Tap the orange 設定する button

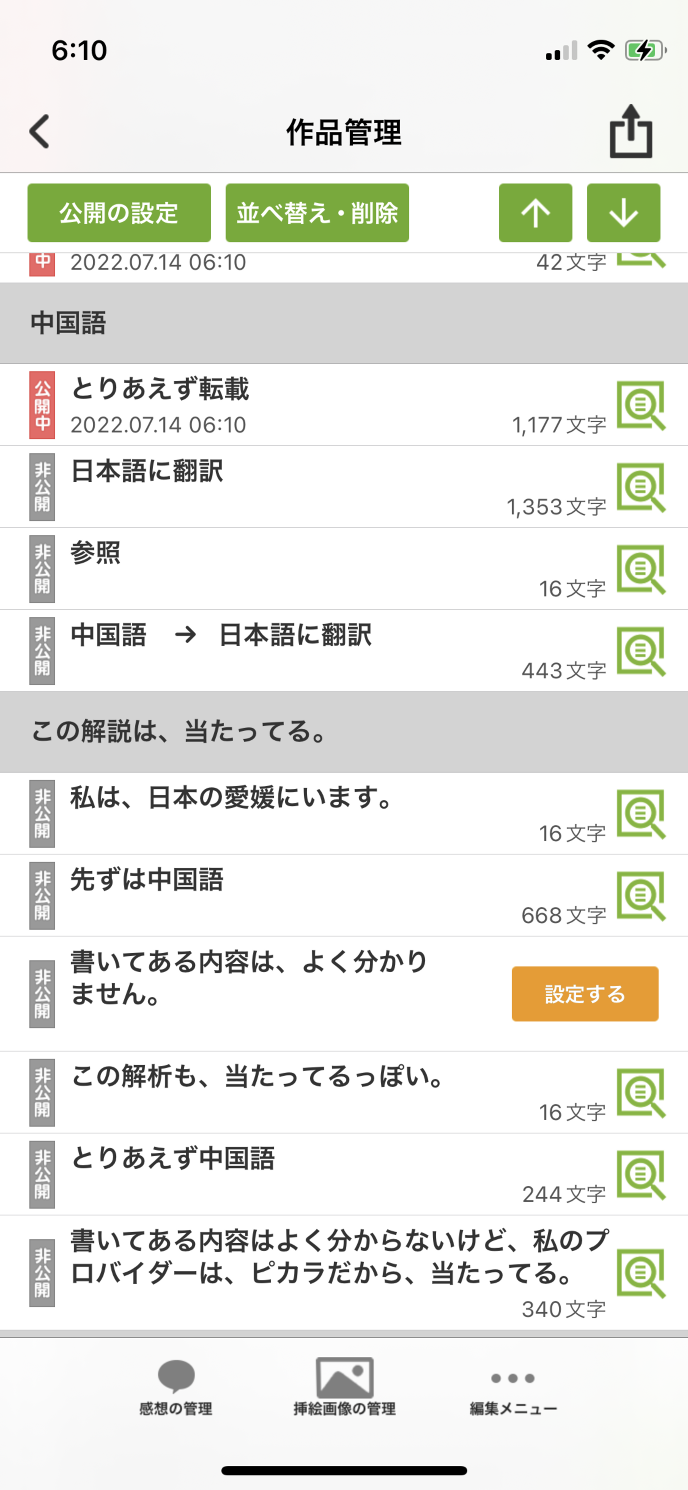tap(585, 994)
